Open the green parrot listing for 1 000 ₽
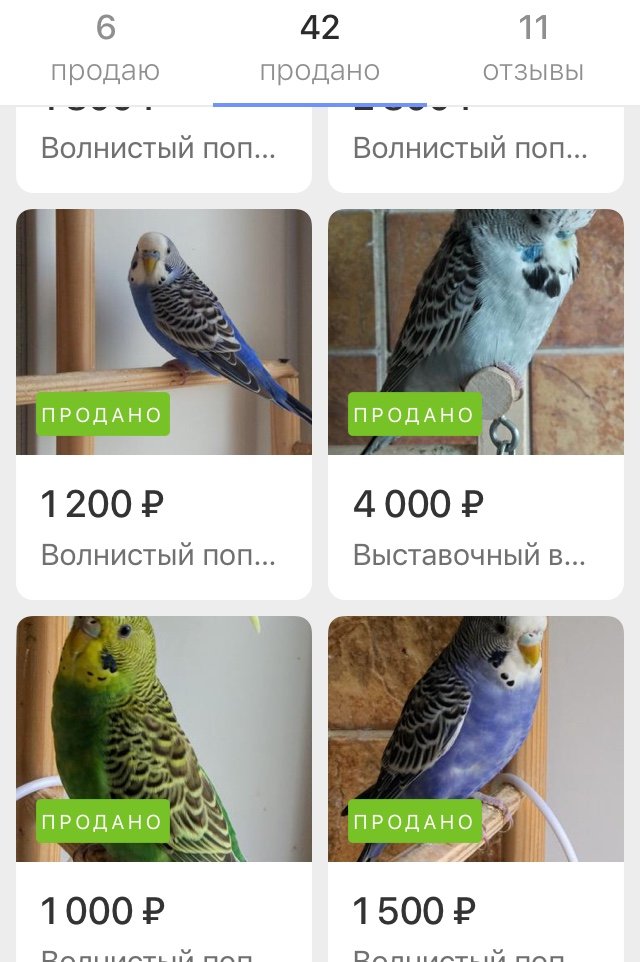This screenshot has height=962, width=640. click(x=164, y=780)
